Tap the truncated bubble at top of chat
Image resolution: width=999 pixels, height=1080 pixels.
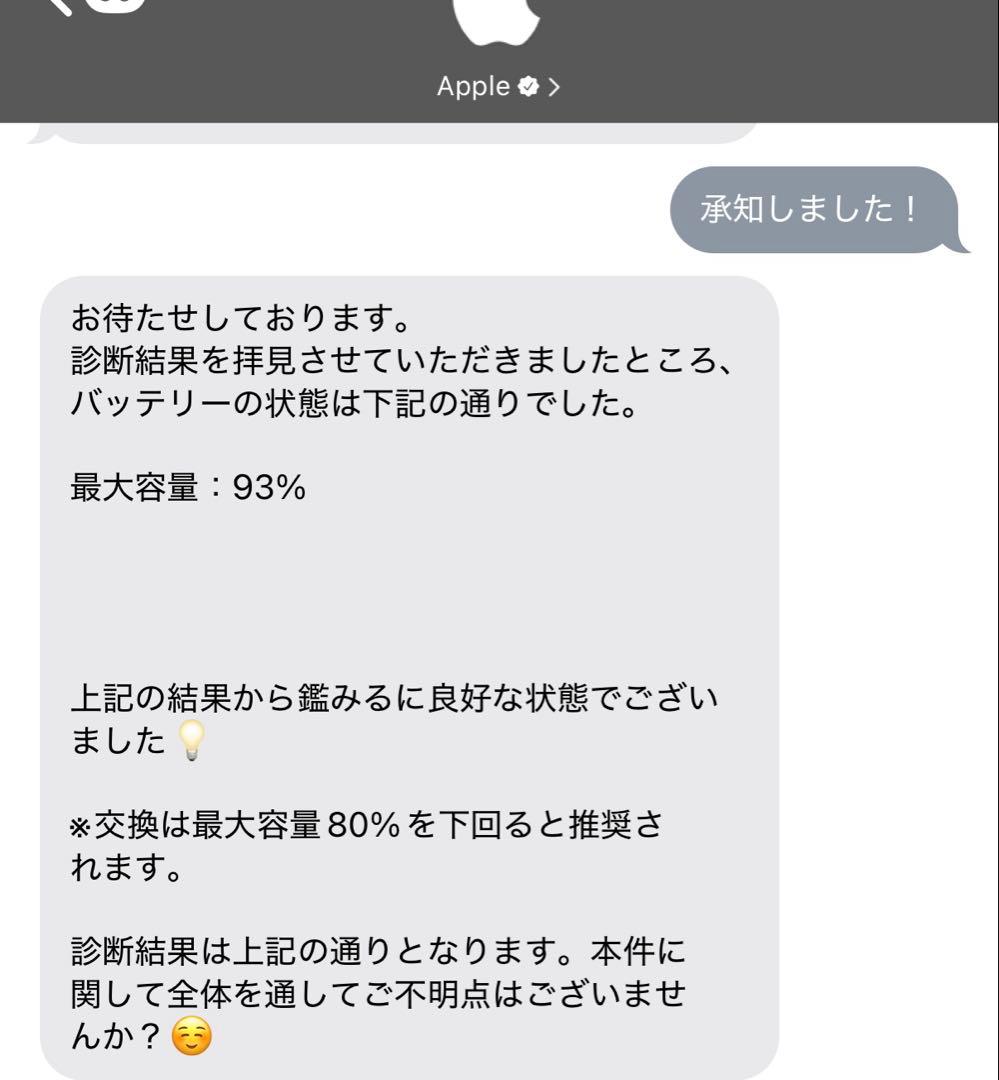[x=400, y=130]
